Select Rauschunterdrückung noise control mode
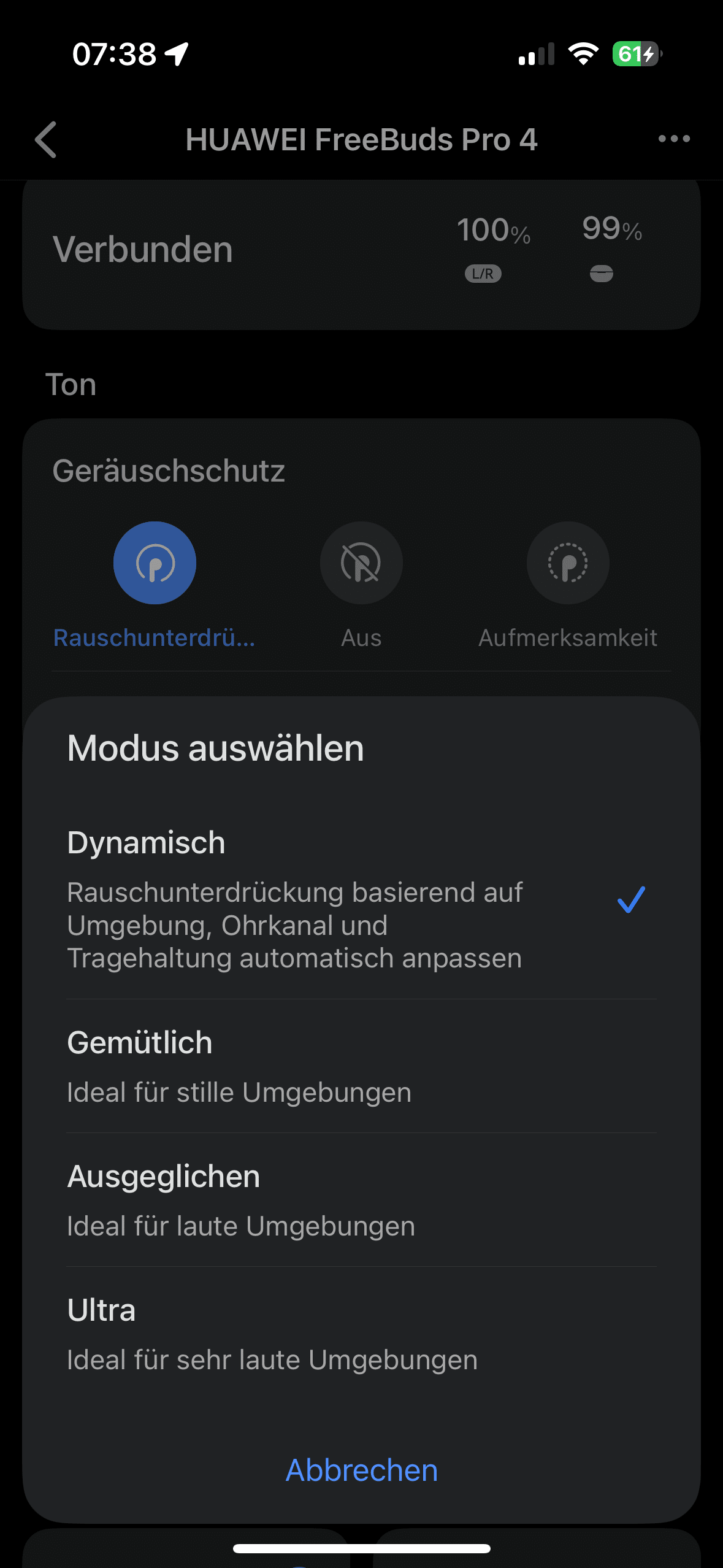The width and height of the screenshot is (723, 1568). point(155,563)
